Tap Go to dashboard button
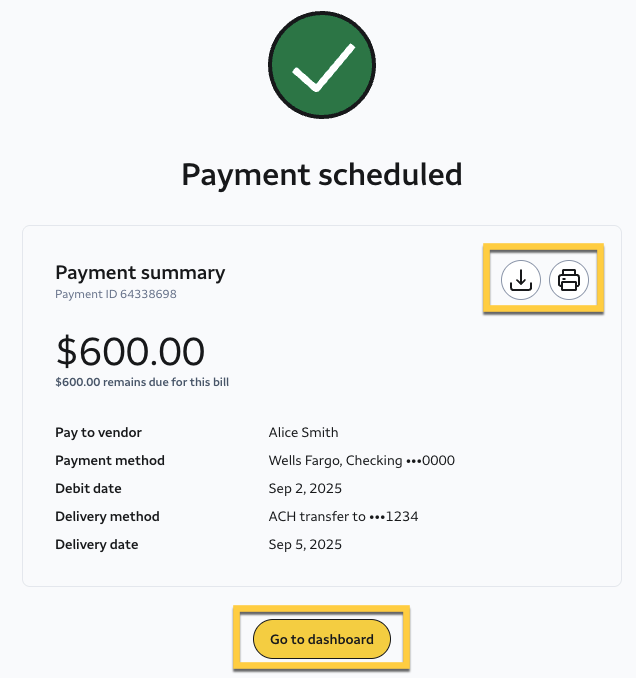This screenshot has width=636, height=678. coord(321,639)
